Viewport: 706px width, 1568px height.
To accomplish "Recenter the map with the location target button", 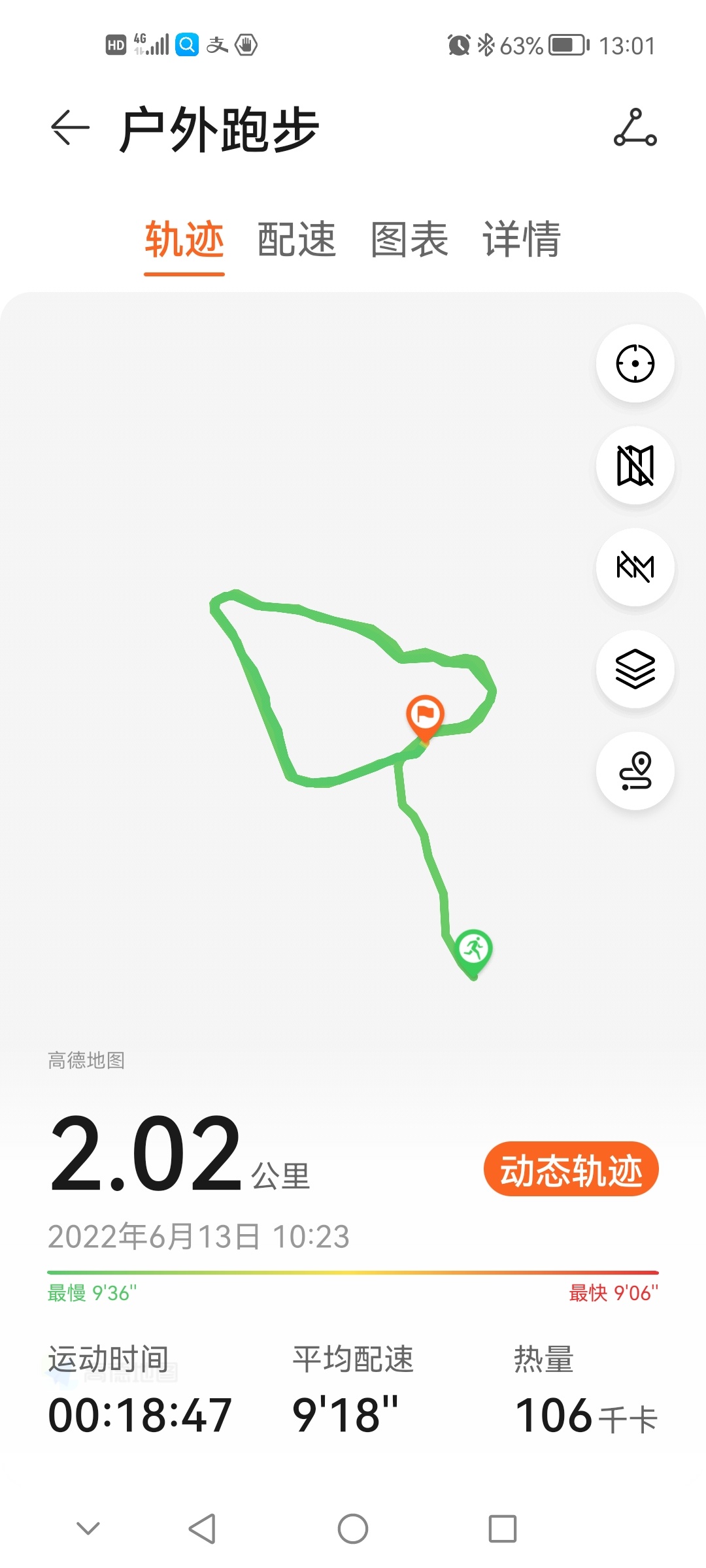I will click(x=635, y=363).
